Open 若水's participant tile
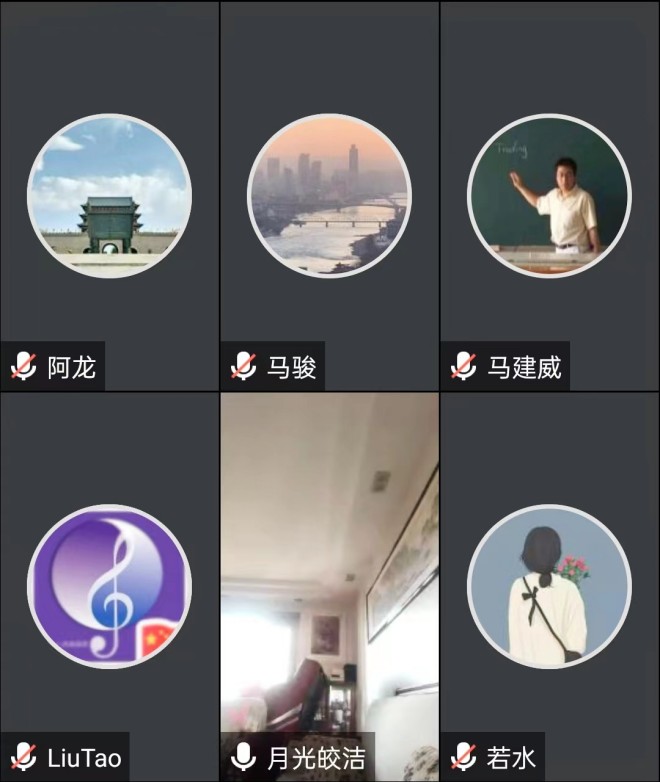 [549, 586]
